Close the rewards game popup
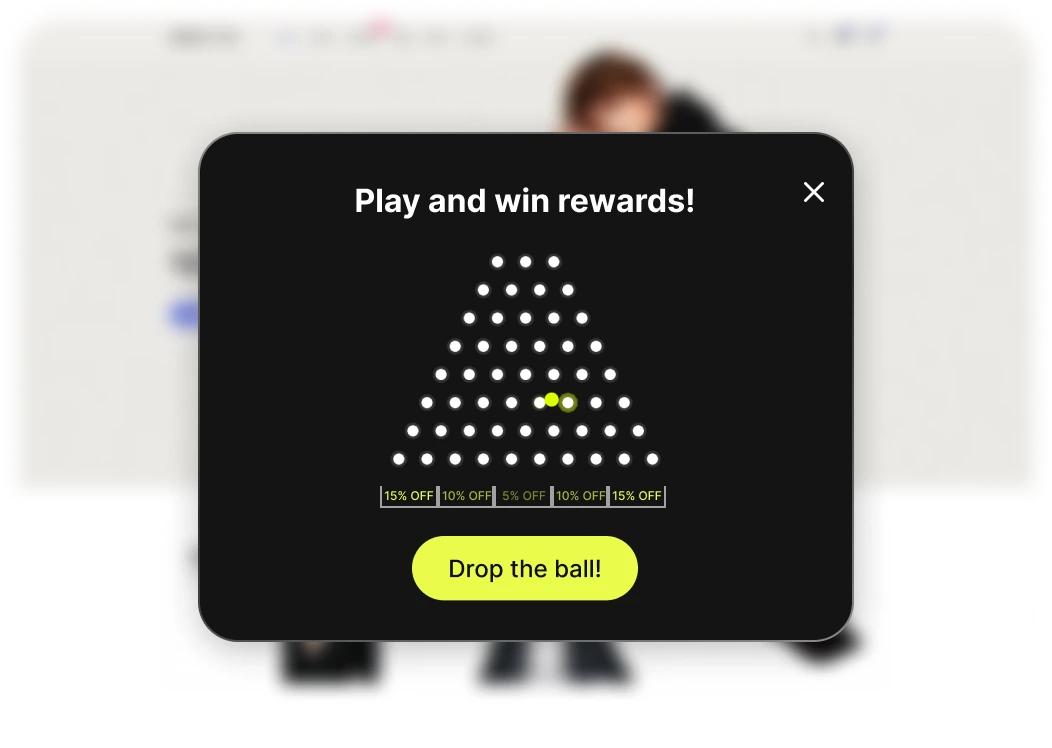The width and height of the screenshot is (1052, 748). click(814, 192)
